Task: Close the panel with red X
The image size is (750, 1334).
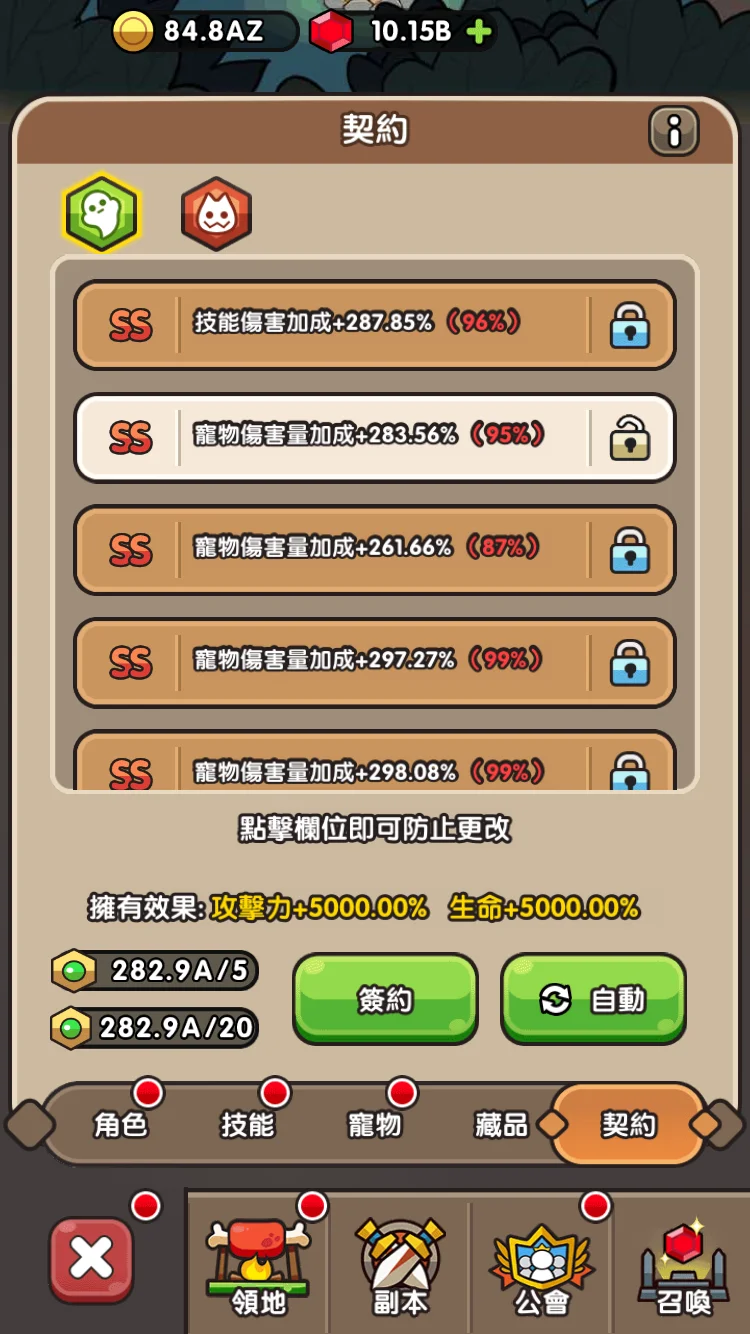Action: 91,1259
